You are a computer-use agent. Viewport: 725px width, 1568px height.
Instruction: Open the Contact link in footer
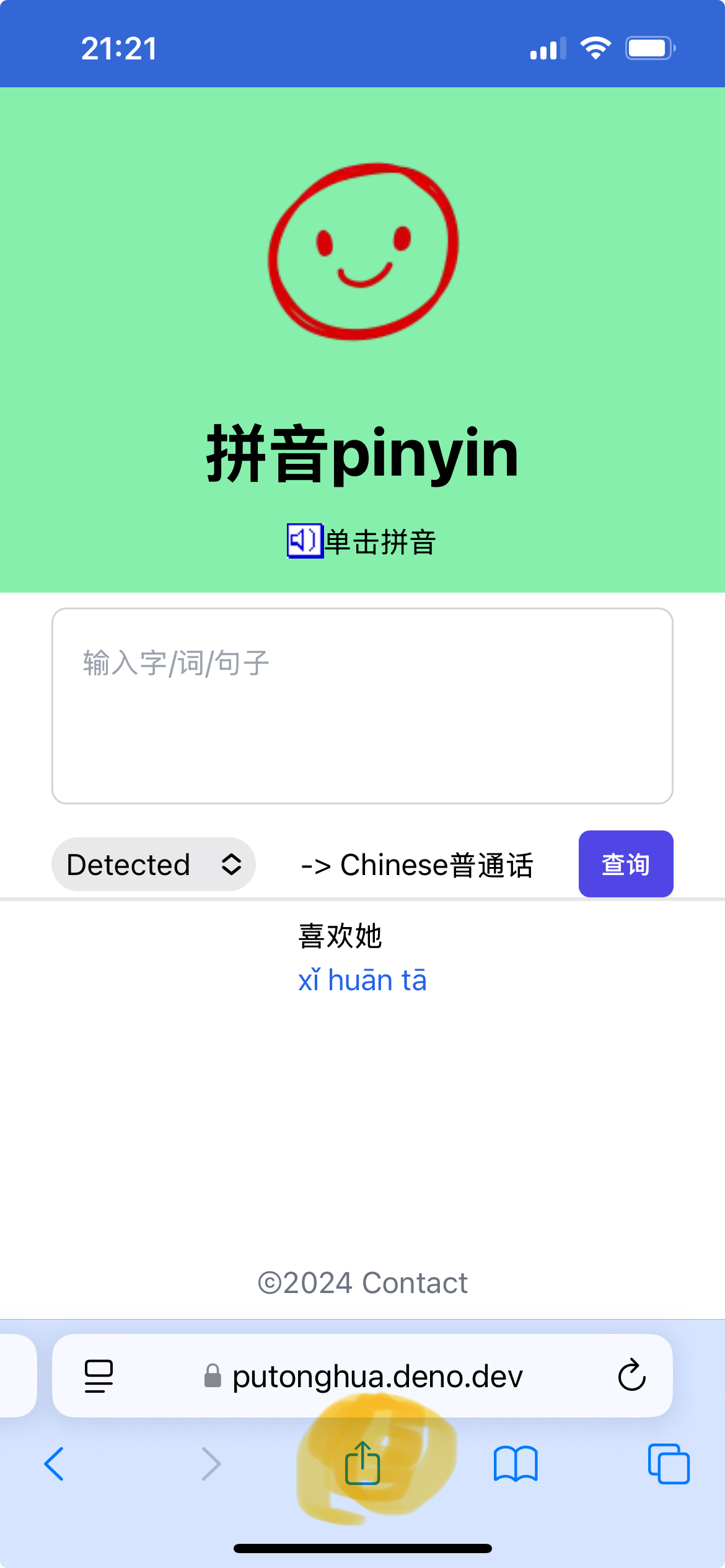click(x=415, y=1283)
